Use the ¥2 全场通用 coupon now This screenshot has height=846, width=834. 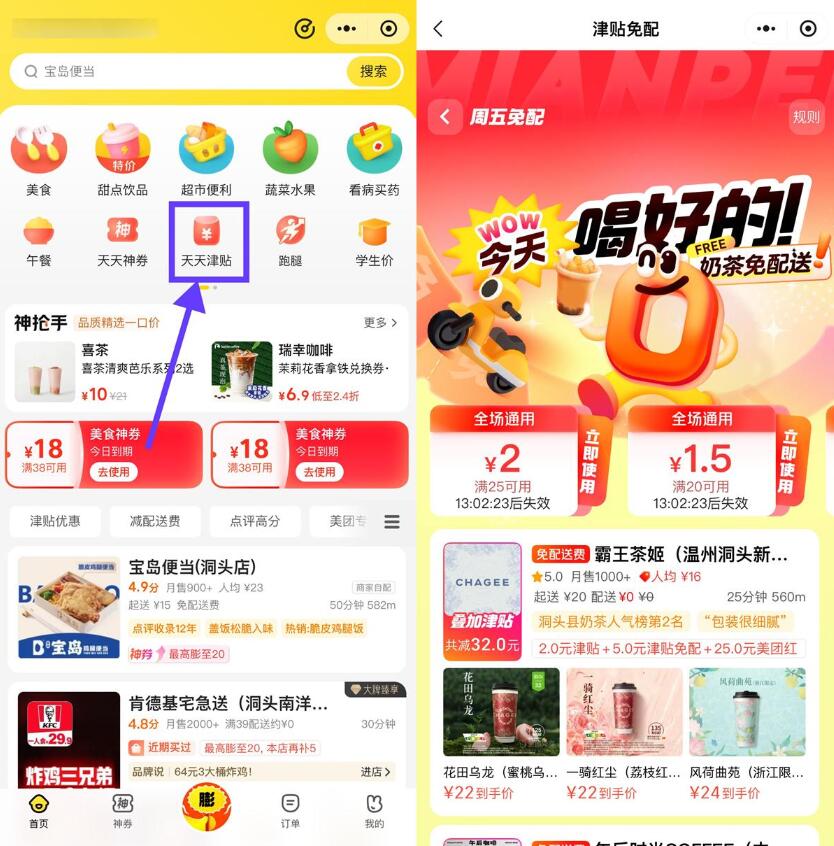(589, 461)
